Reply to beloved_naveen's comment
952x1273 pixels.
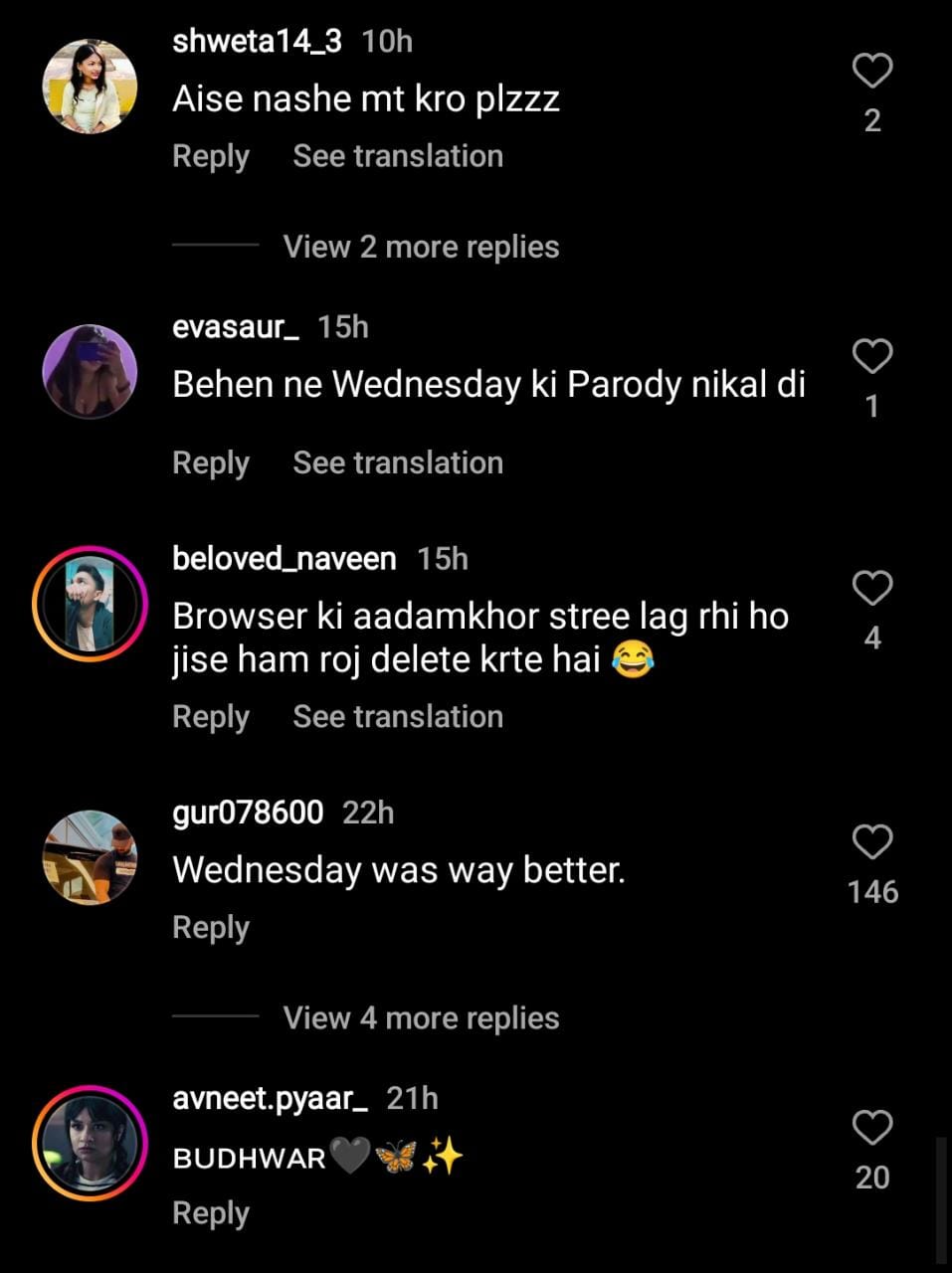coord(210,716)
